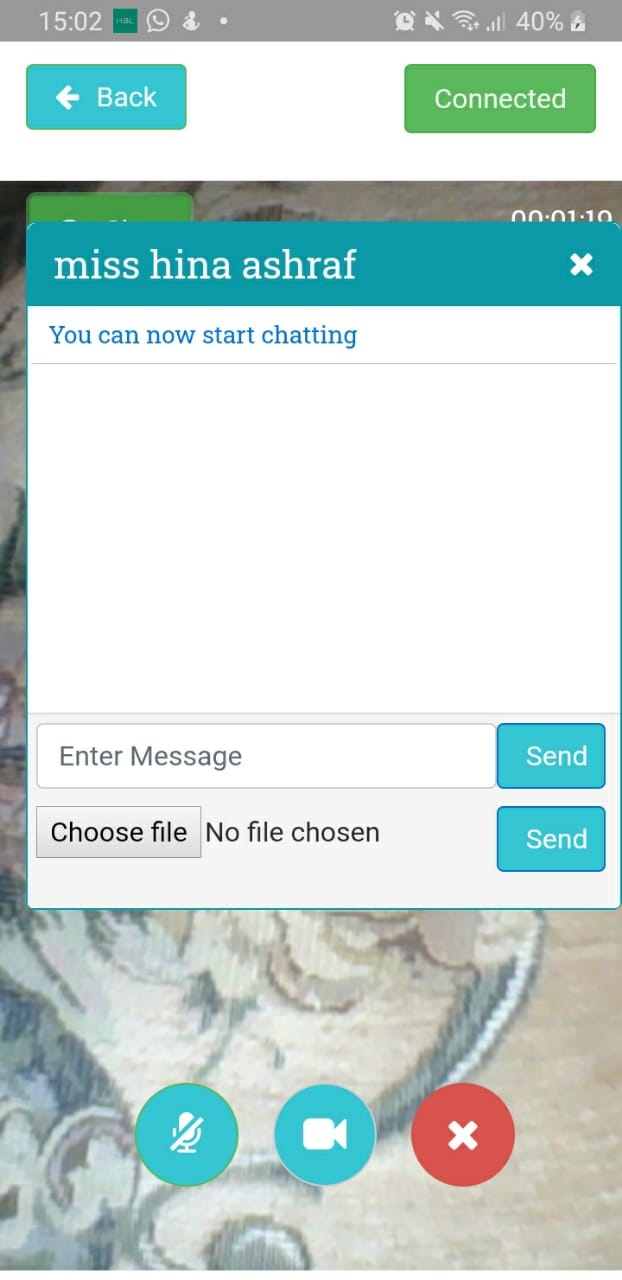Go back using the Back button
The width and height of the screenshot is (622, 1280).
point(106,97)
